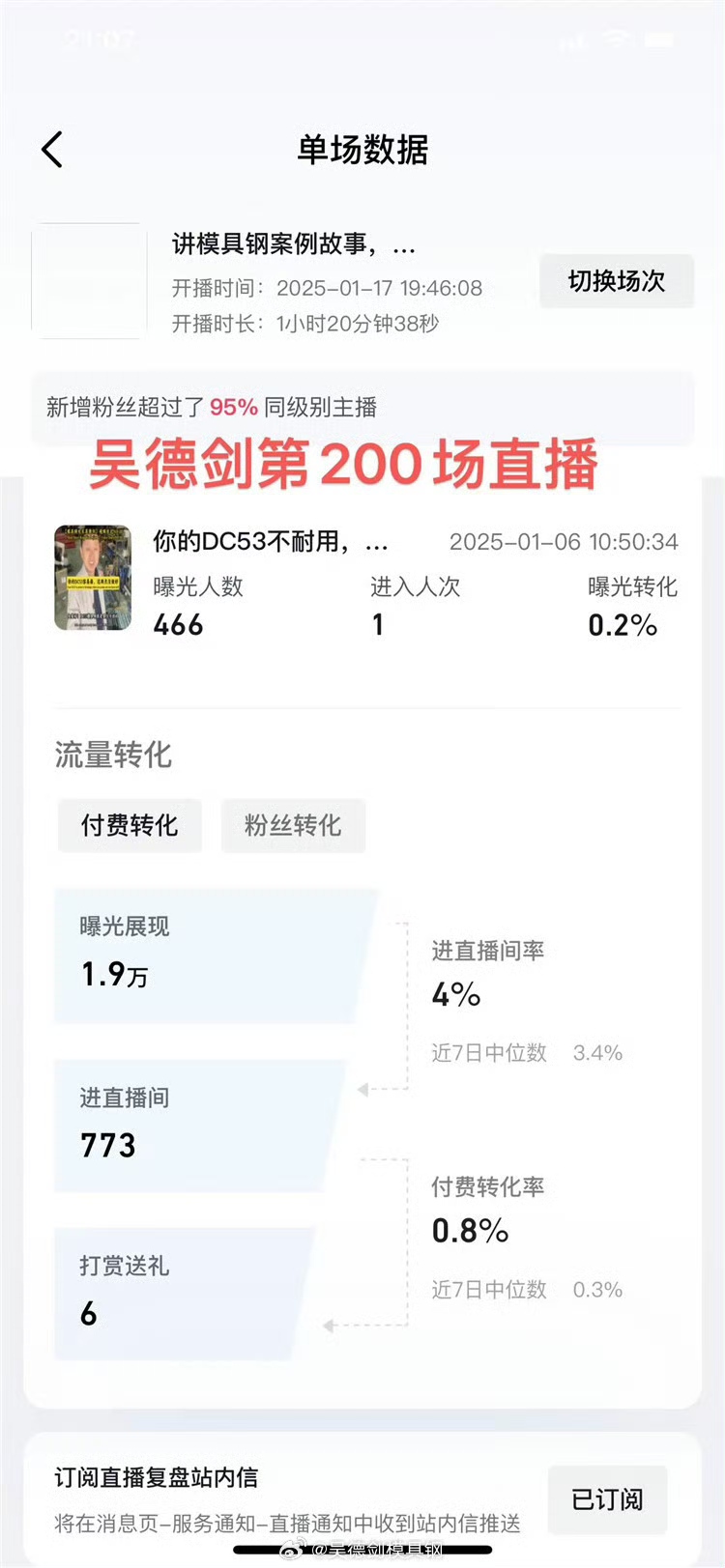Tap the stream cover next to 讲模具钢案例故事
This screenshot has width=725, height=1568.
pyautogui.click(x=89, y=281)
